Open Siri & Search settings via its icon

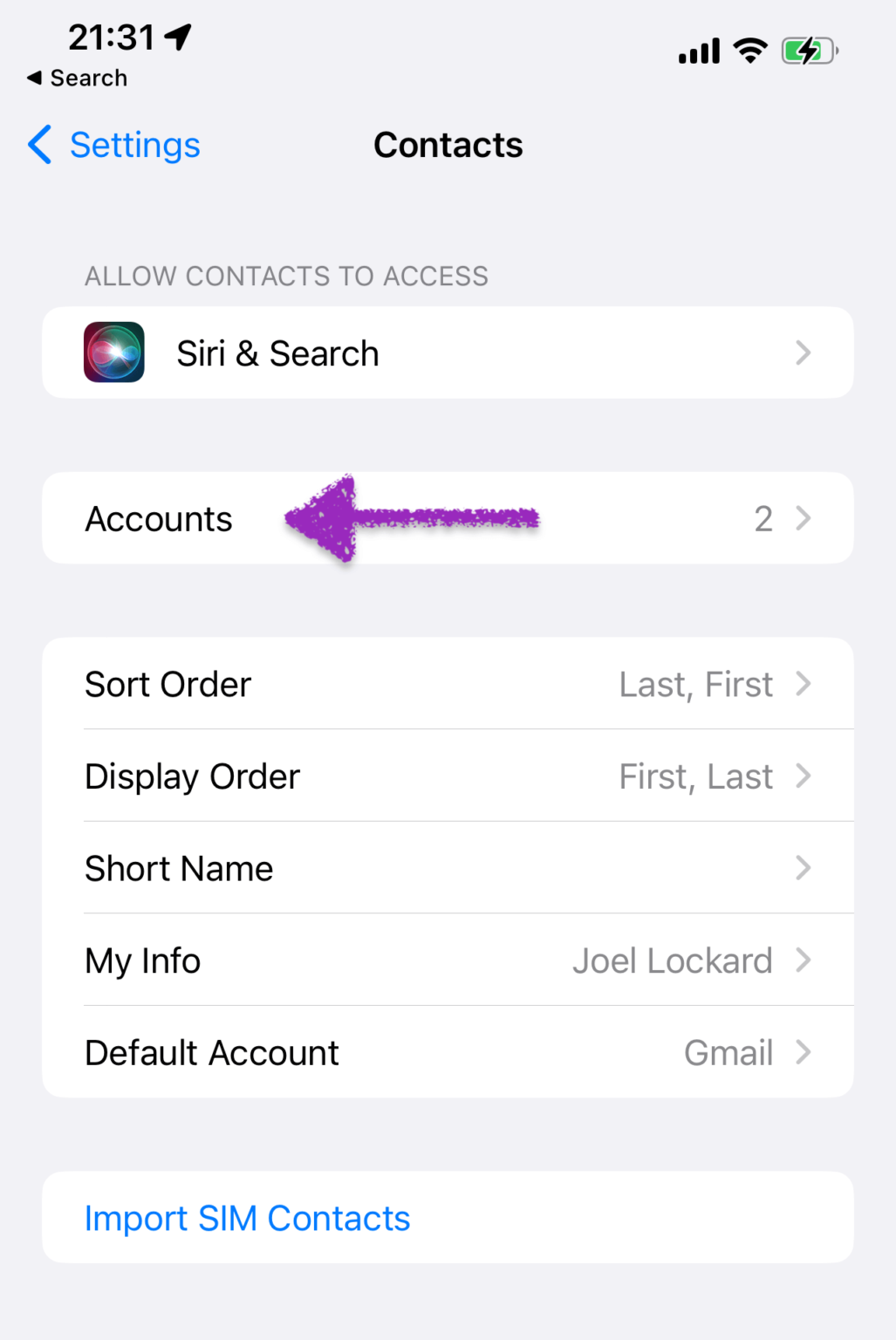[x=114, y=352]
